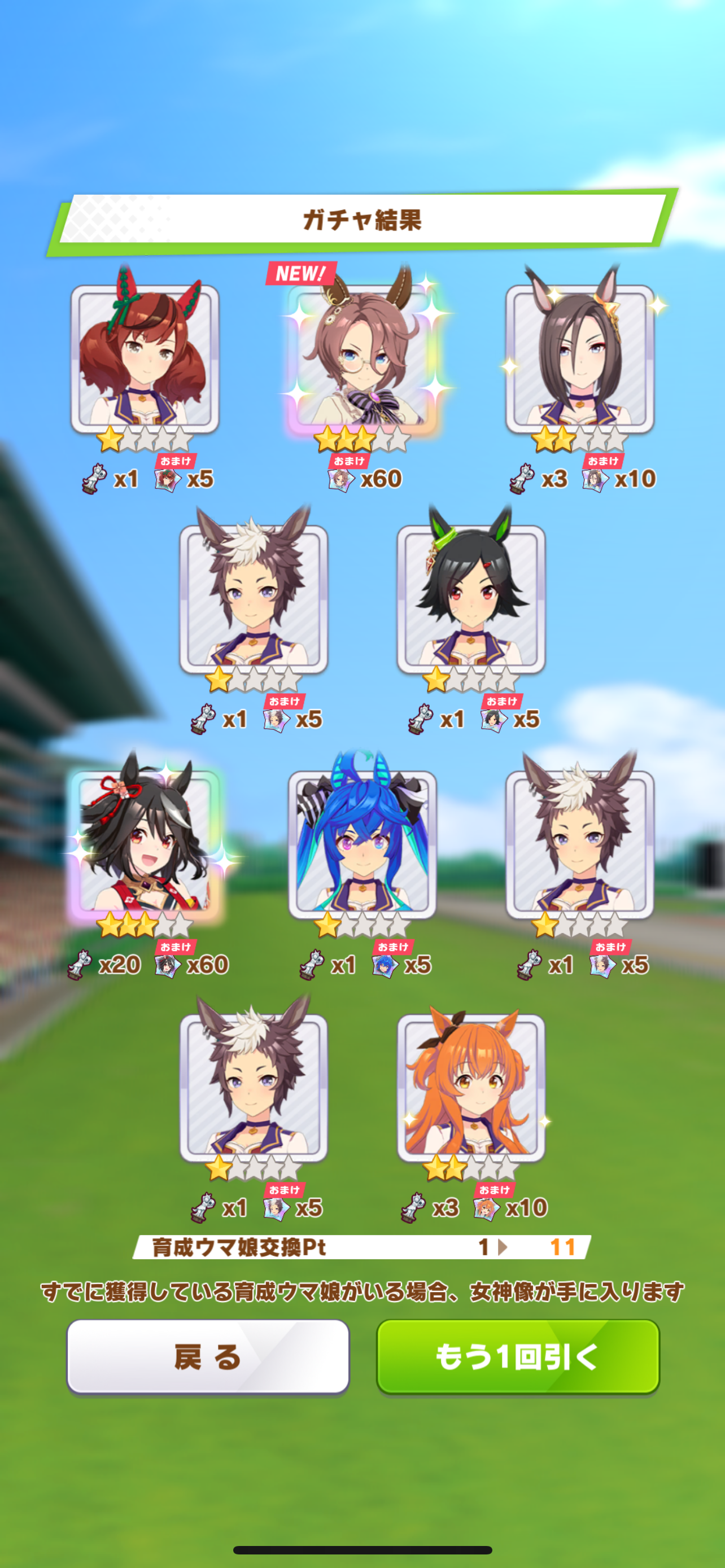Select the orange-haired two-star character card

470,1087
